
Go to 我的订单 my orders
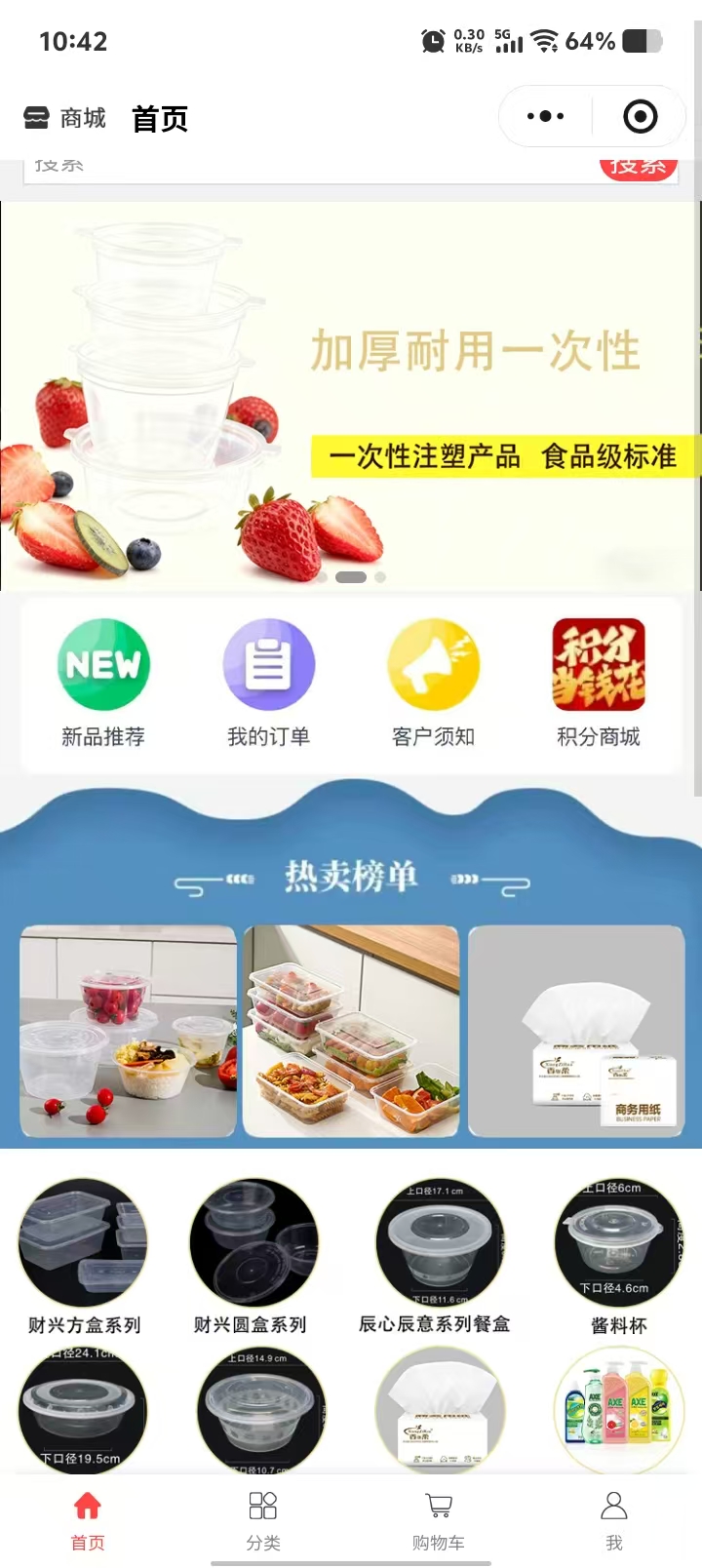[x=268, y=683]
